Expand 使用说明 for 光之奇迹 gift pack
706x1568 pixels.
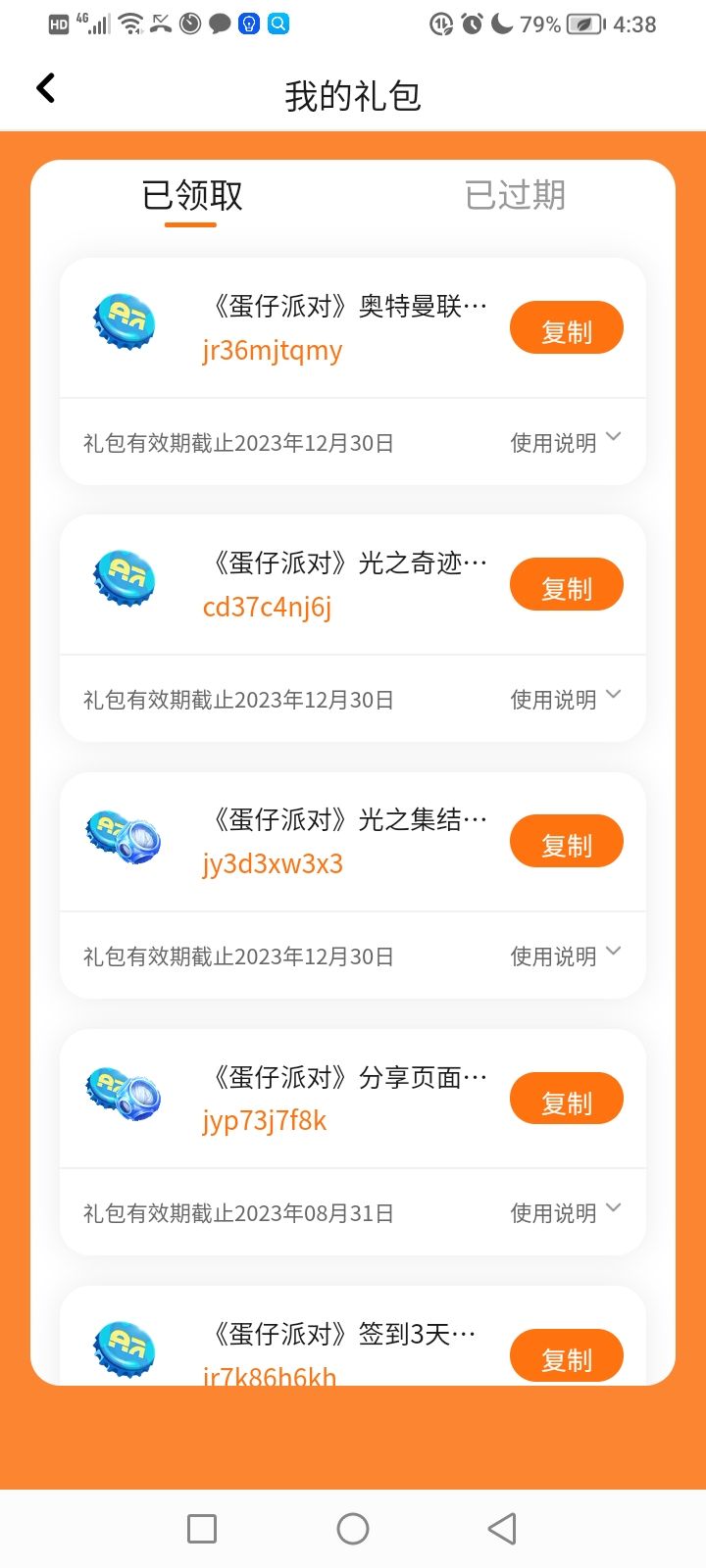(566, 699)
